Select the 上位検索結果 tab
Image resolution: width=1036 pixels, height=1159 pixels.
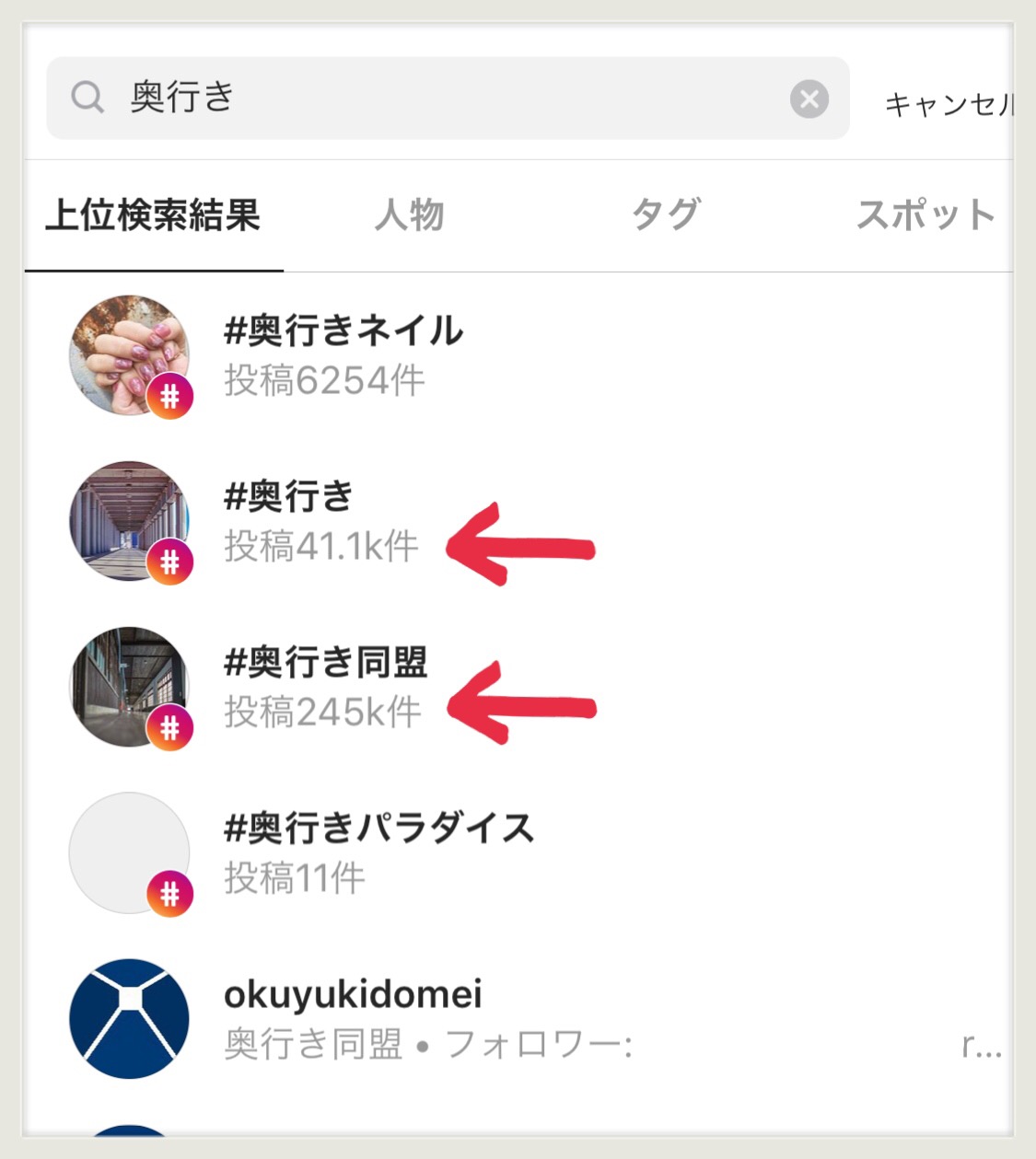(153, 215)
